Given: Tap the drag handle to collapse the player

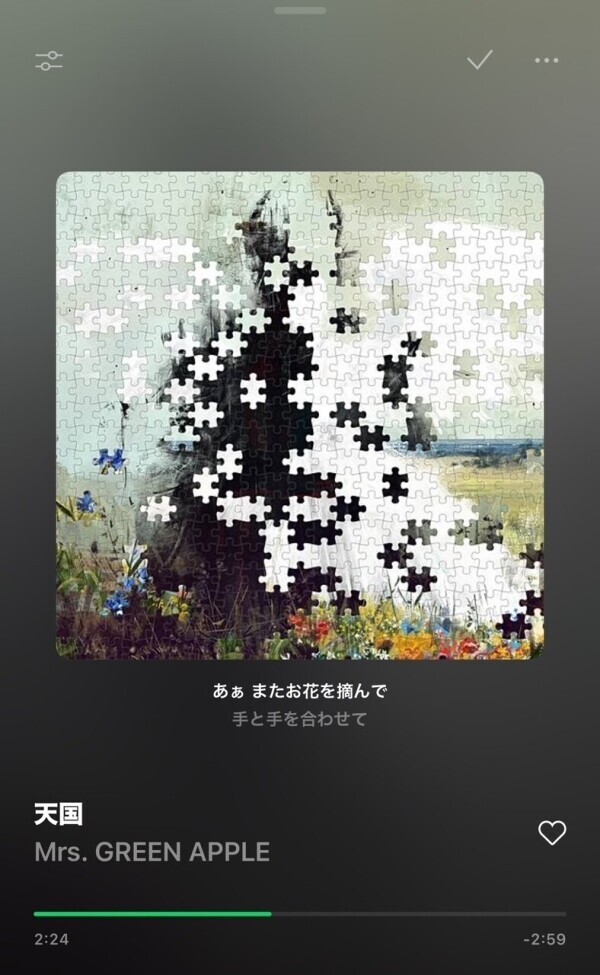Looking at the screenshot, I should (300, 11).
